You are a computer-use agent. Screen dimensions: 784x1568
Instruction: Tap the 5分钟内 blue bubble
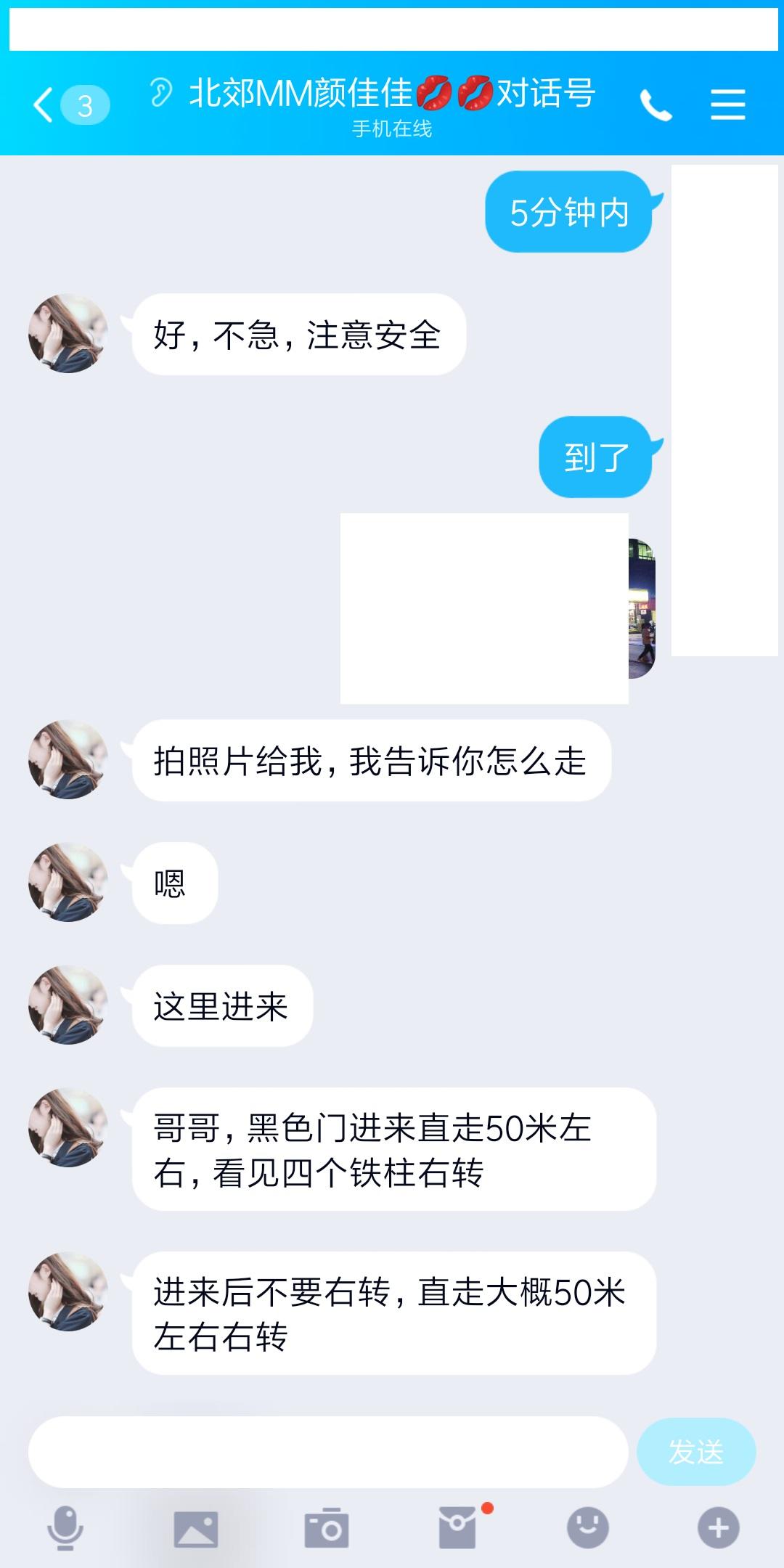tap(570, 213)
